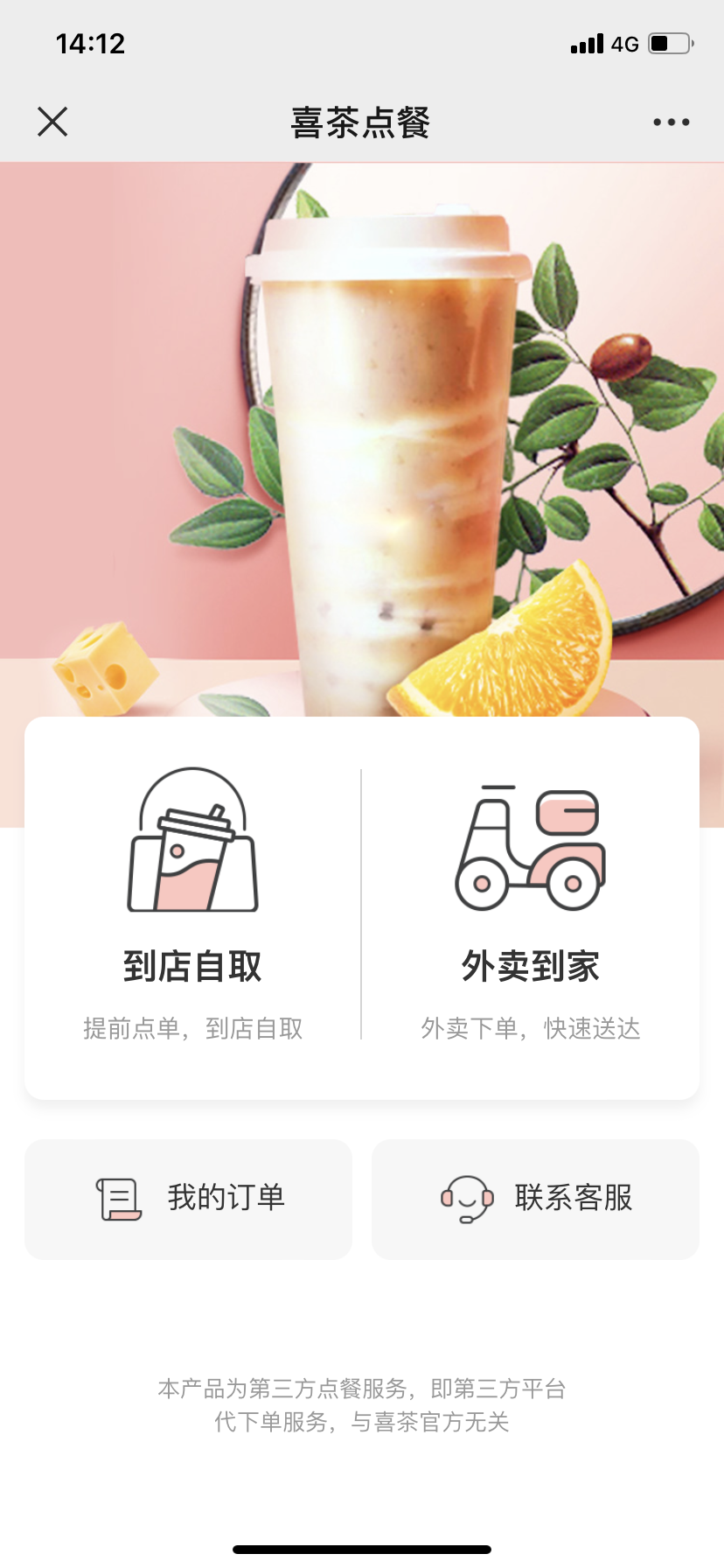Screen dimensions: 724x1568
Task: Choose 外卖到家 delivery ordering
Action: pyautogui.click(x=531, y=906)
